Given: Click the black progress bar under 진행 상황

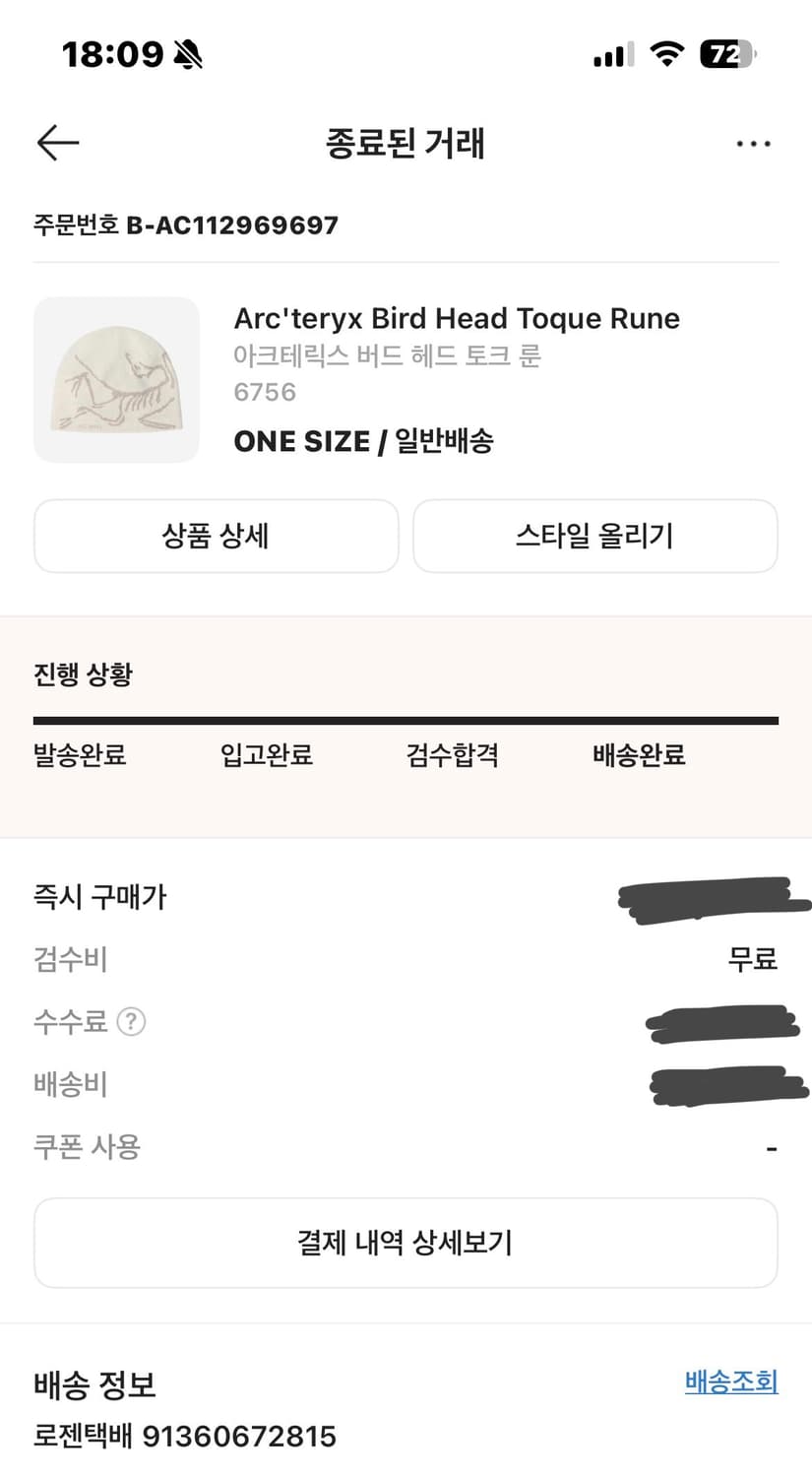Looking at the screenshot, I should [406, 720].
